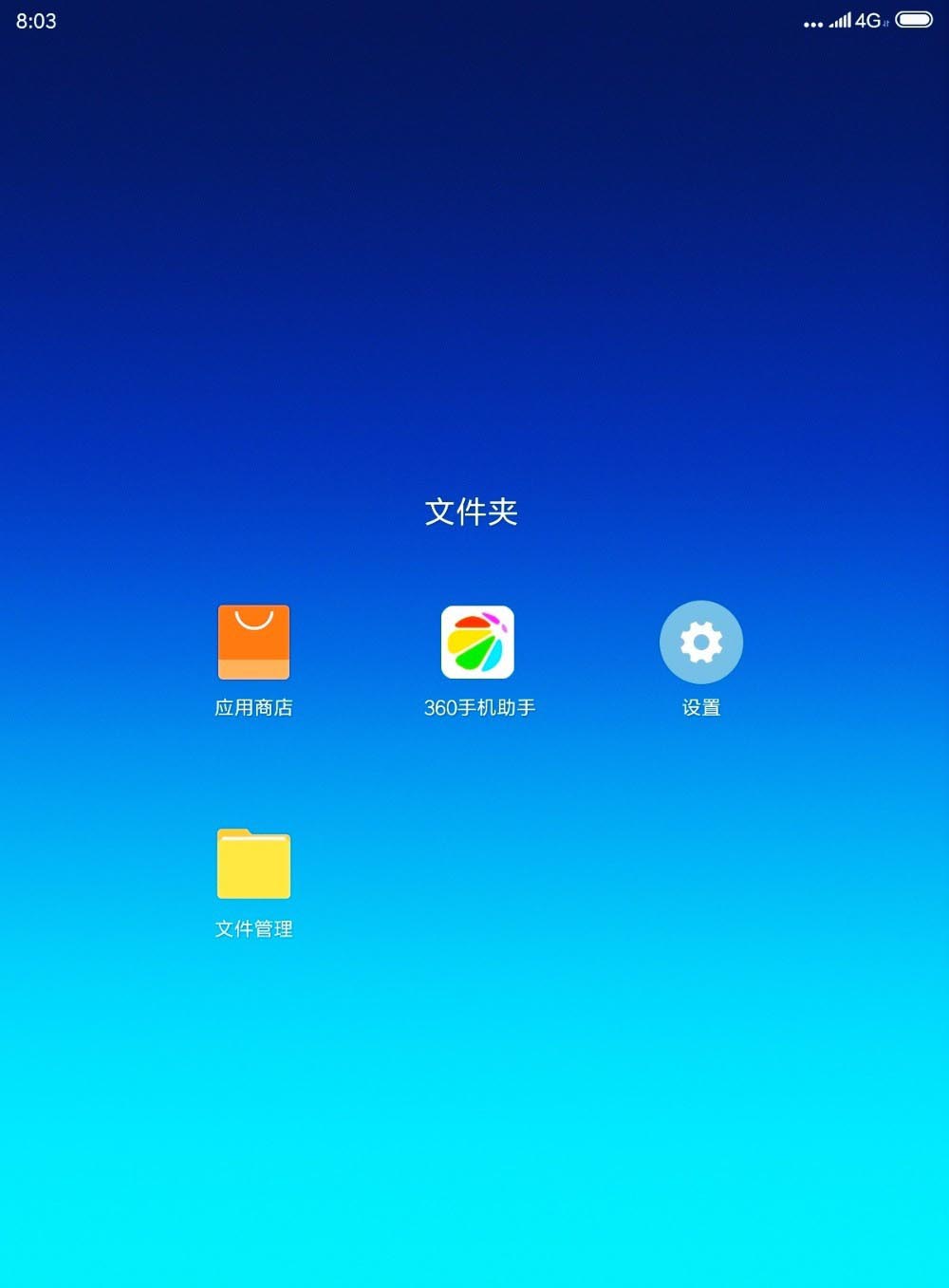Open the 文件管理 file manager icon

point(253,865)
